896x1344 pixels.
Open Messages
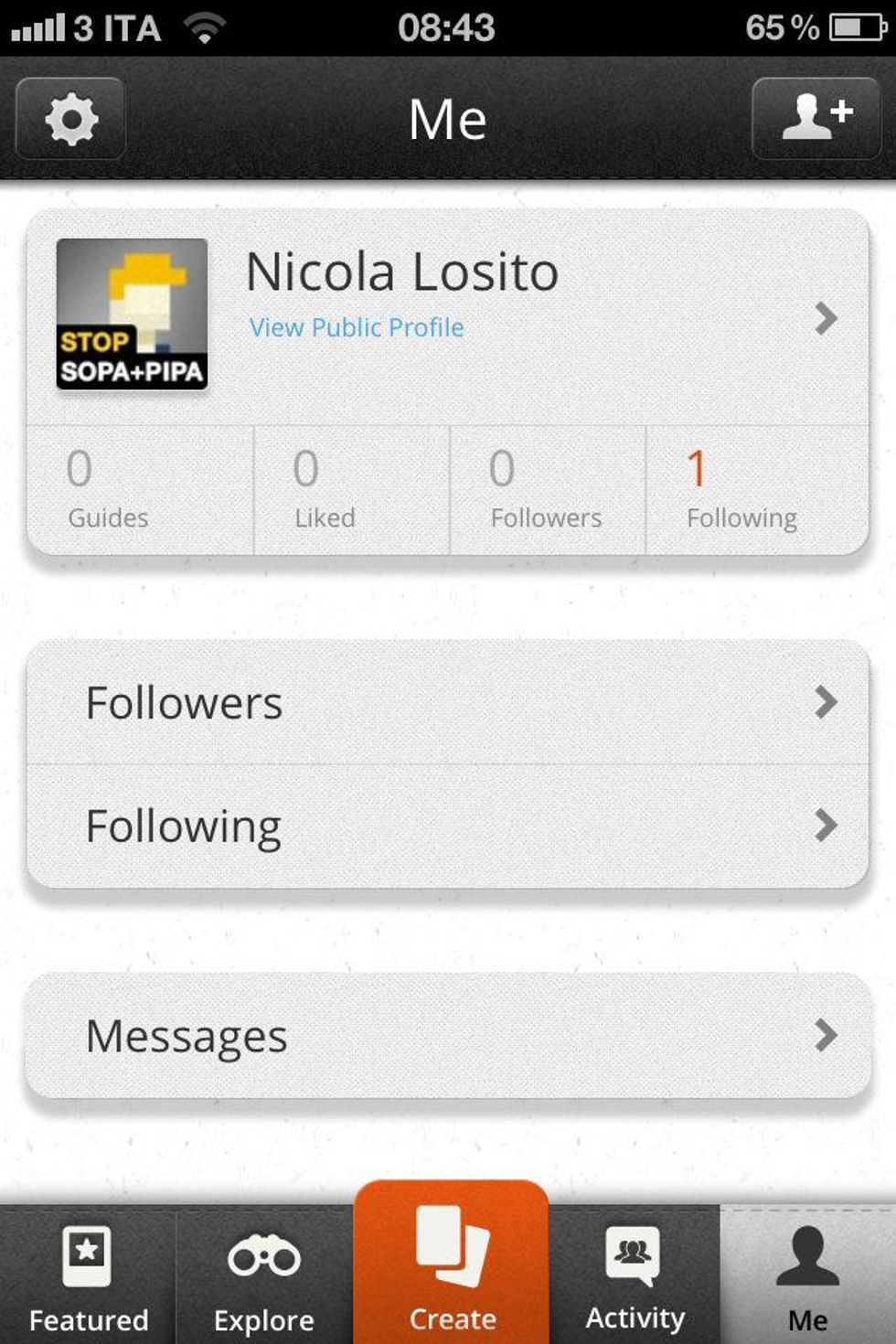coord(447,1036)
